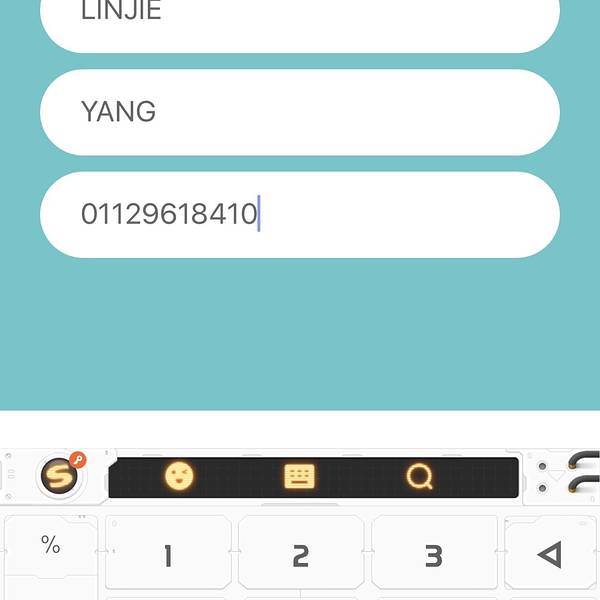Screen dimensions: 600x600
Task: Tap the phone number field 01129618410
Action: click(300, 215)
